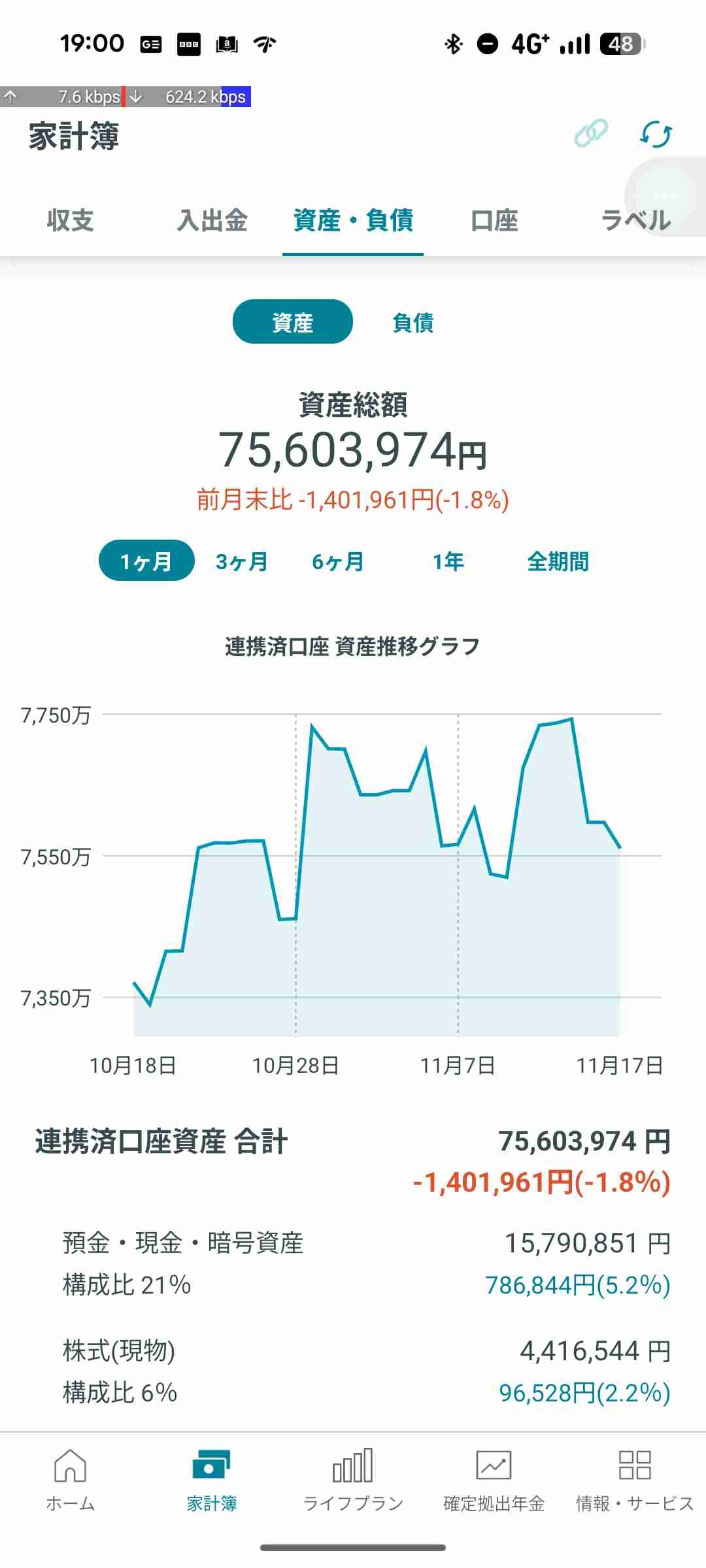Open ライフプラン in bottom navigation
Image resolution: width=706 pixels, height=1568 pixels.
point(353,1479)
